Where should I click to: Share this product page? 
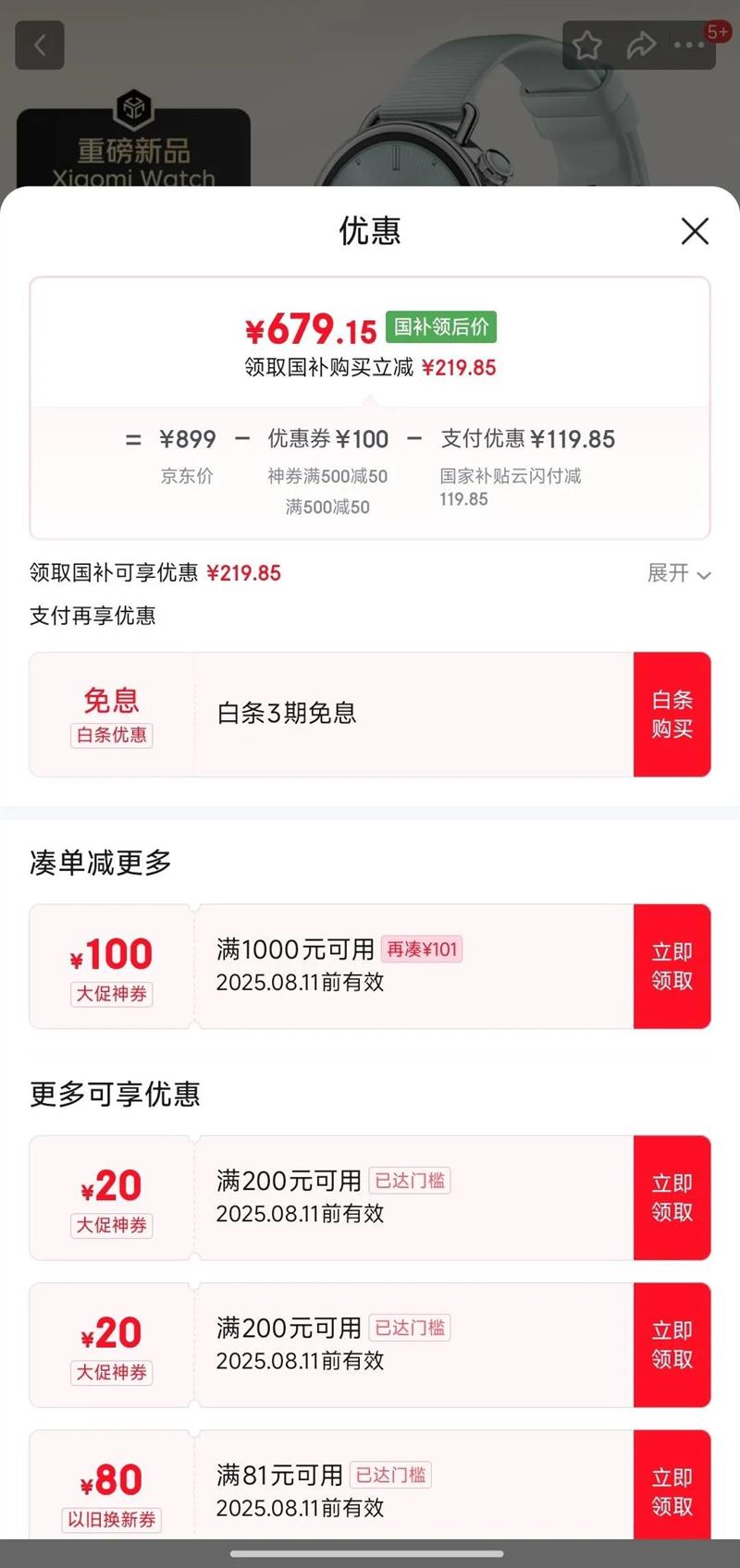click(x=640, y=45)
